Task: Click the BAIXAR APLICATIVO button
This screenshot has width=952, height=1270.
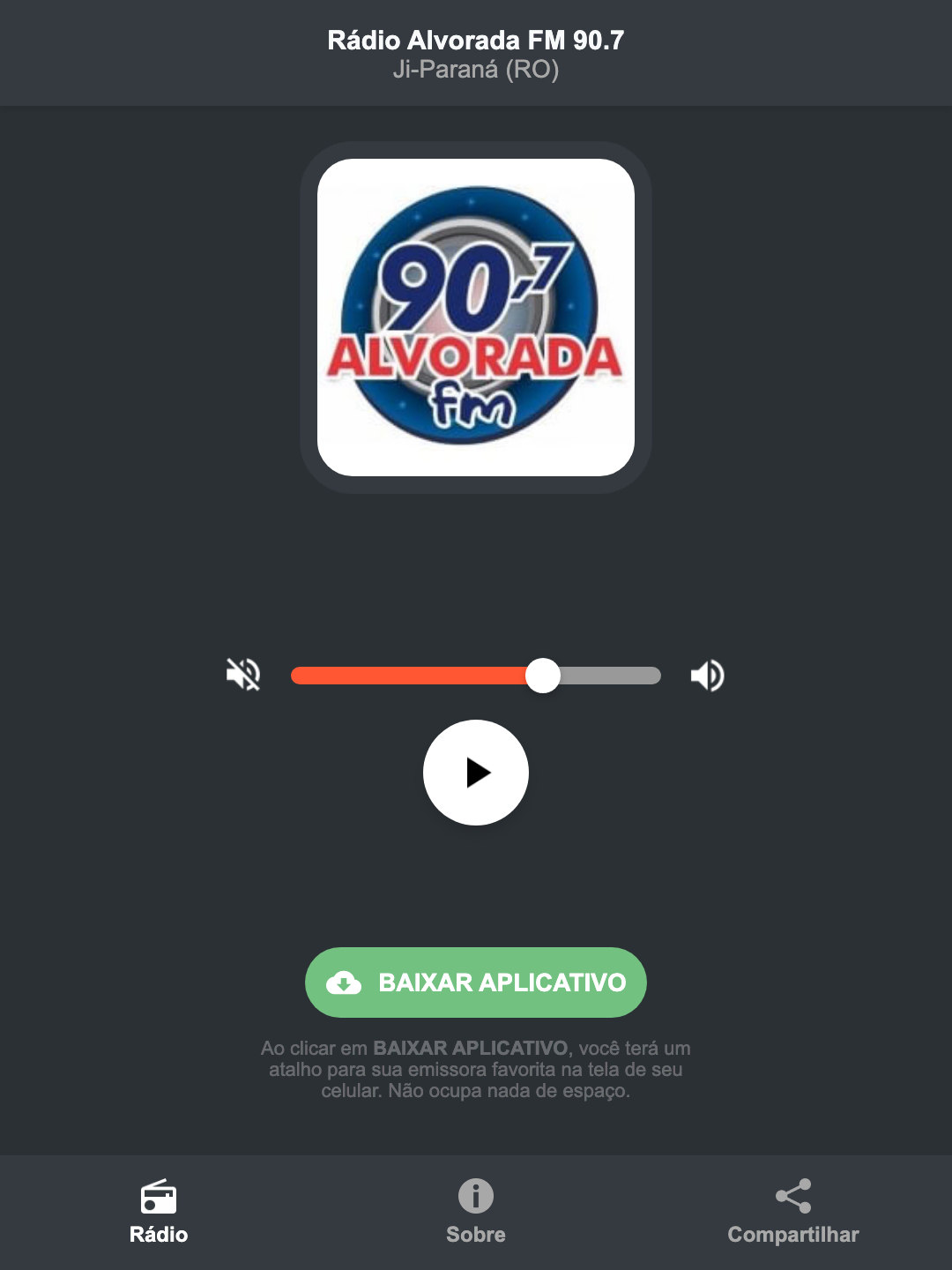Action: (475, 982)
